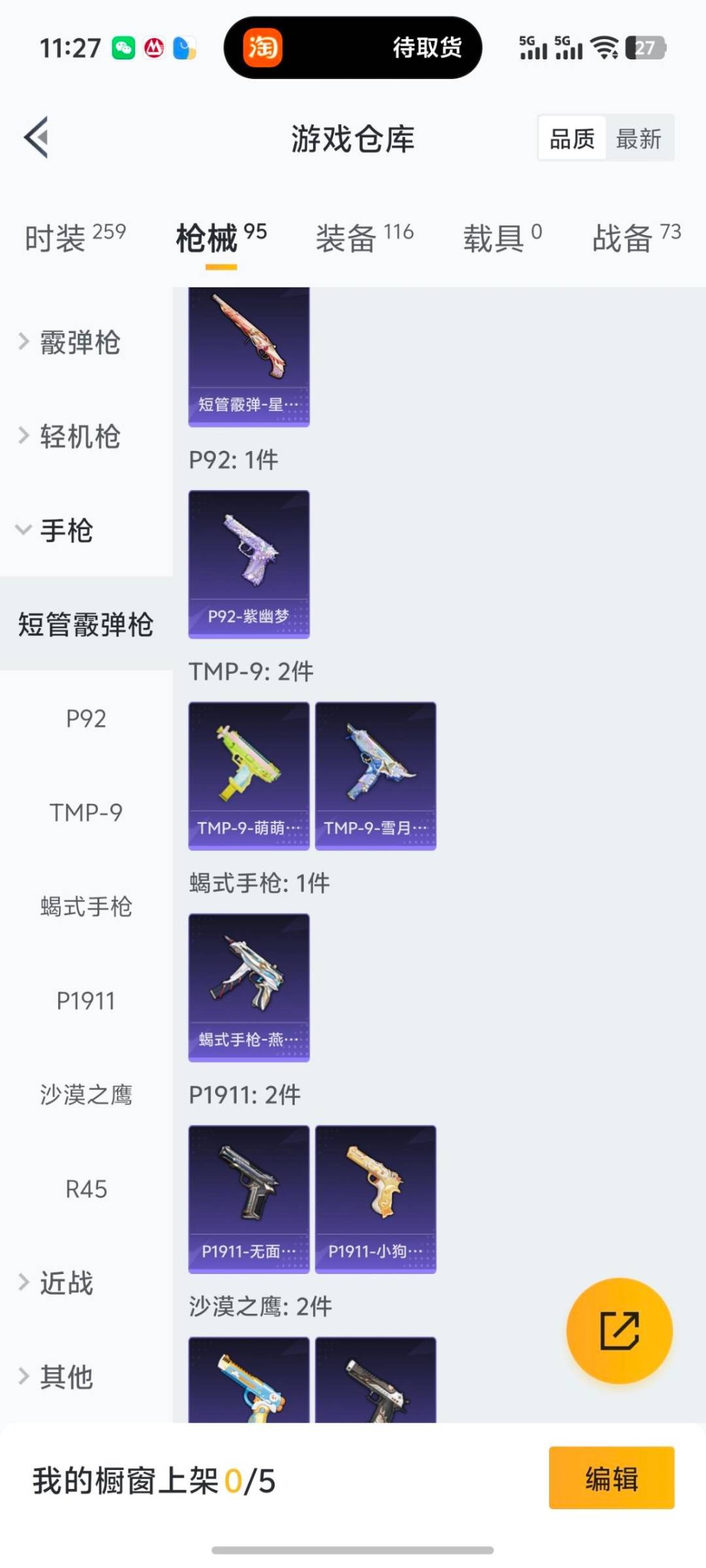This screenshot has height=1568, width=706.
Task: Toggle sorting to 品质 quality mode
Action: click(571, 138)
